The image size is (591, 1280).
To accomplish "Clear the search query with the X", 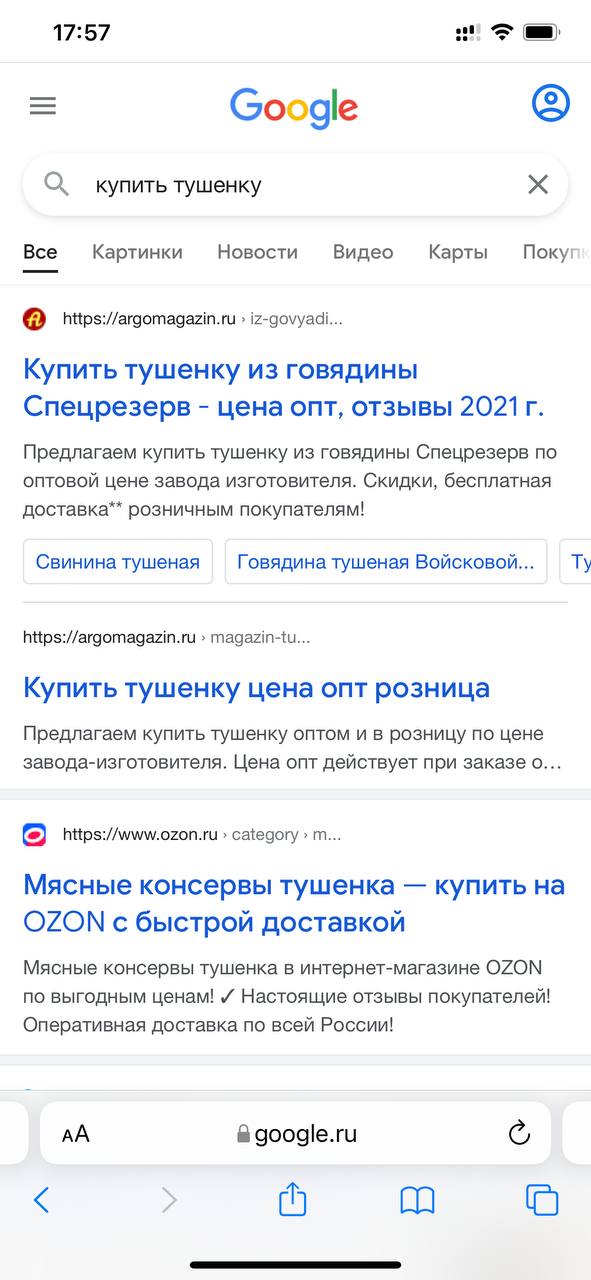I will click(538, 184).
